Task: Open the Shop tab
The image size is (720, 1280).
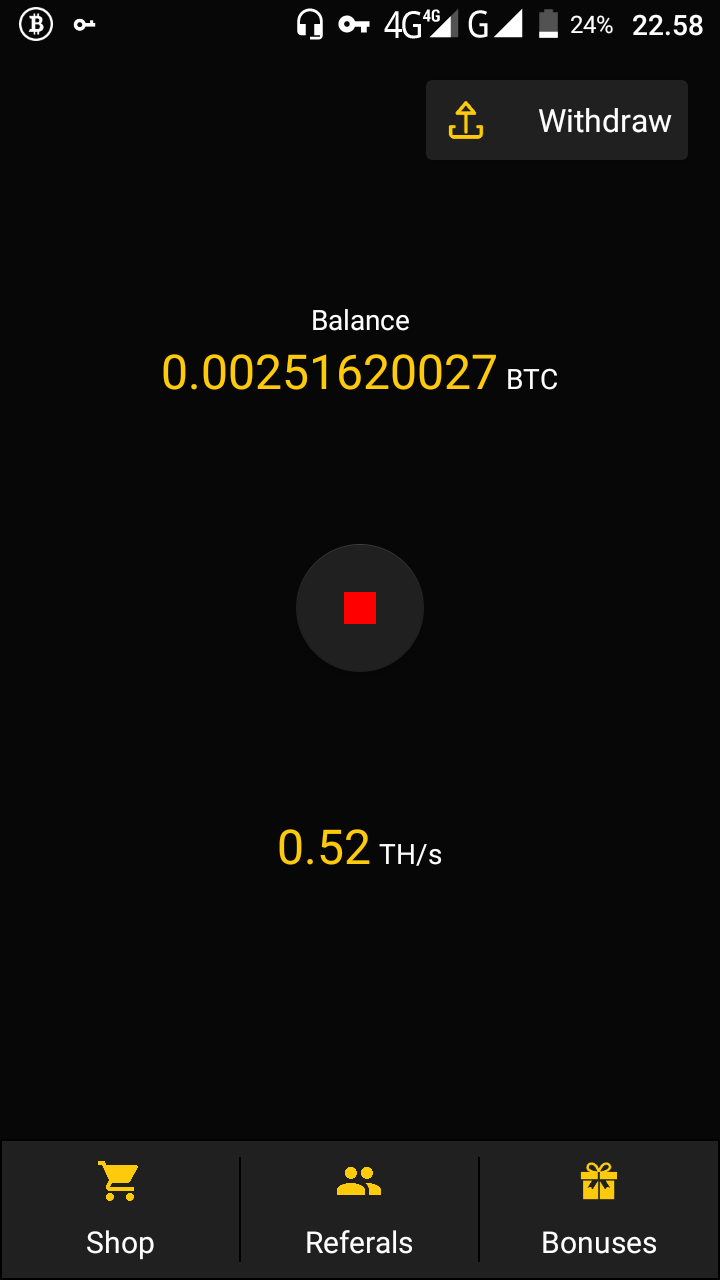Action: [x=120, y=1210]
